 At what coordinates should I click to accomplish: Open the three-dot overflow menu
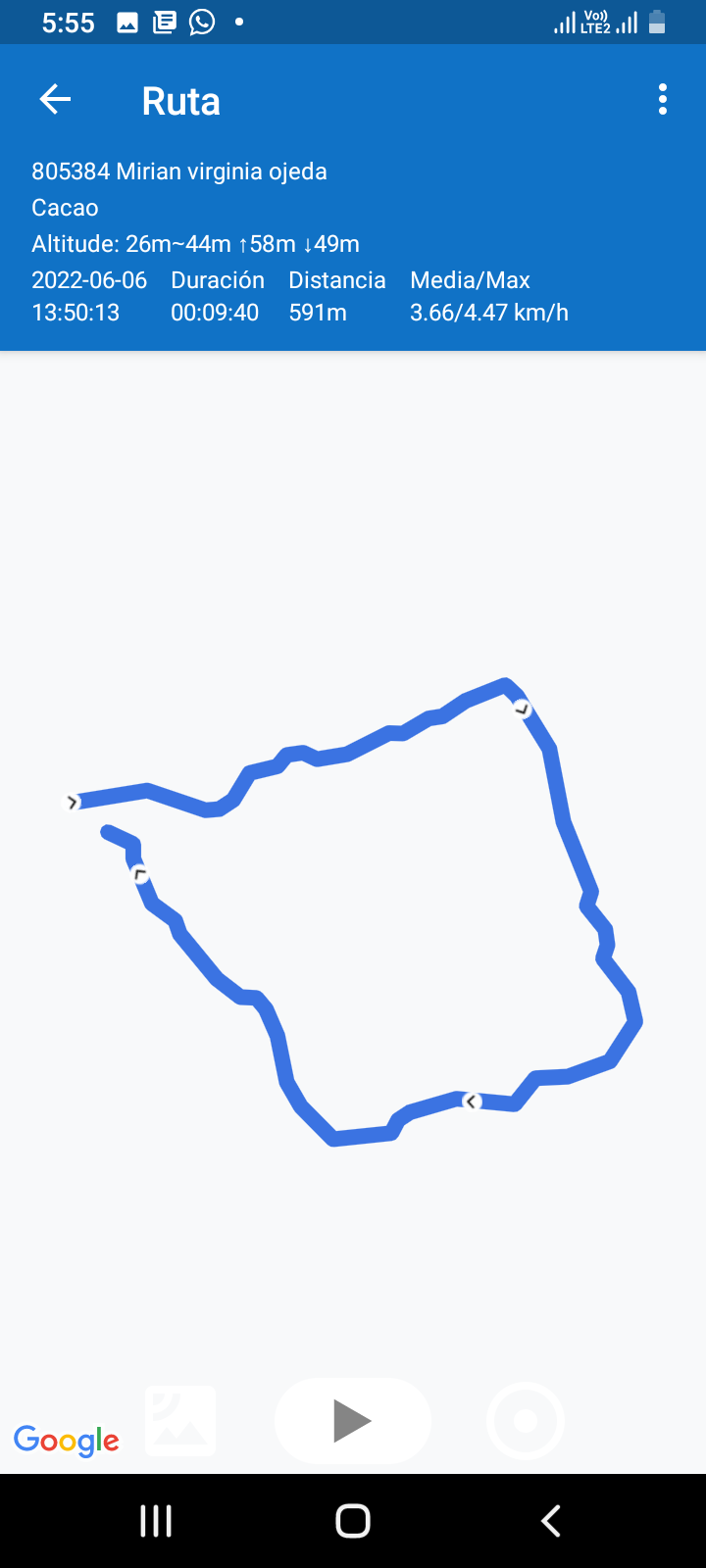[x=663, y=100]
